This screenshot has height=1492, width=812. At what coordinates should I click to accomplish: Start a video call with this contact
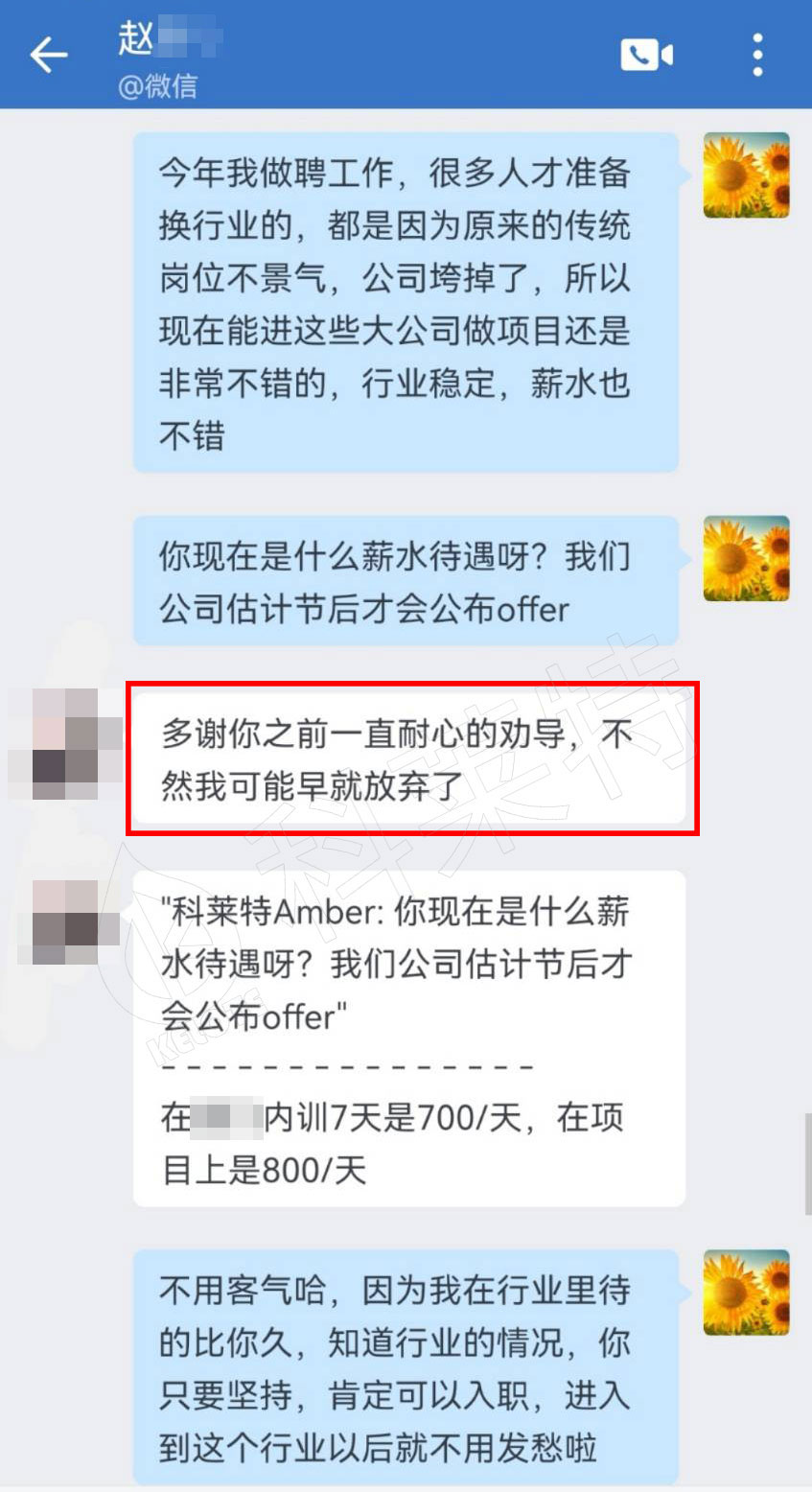coord(646,55)
